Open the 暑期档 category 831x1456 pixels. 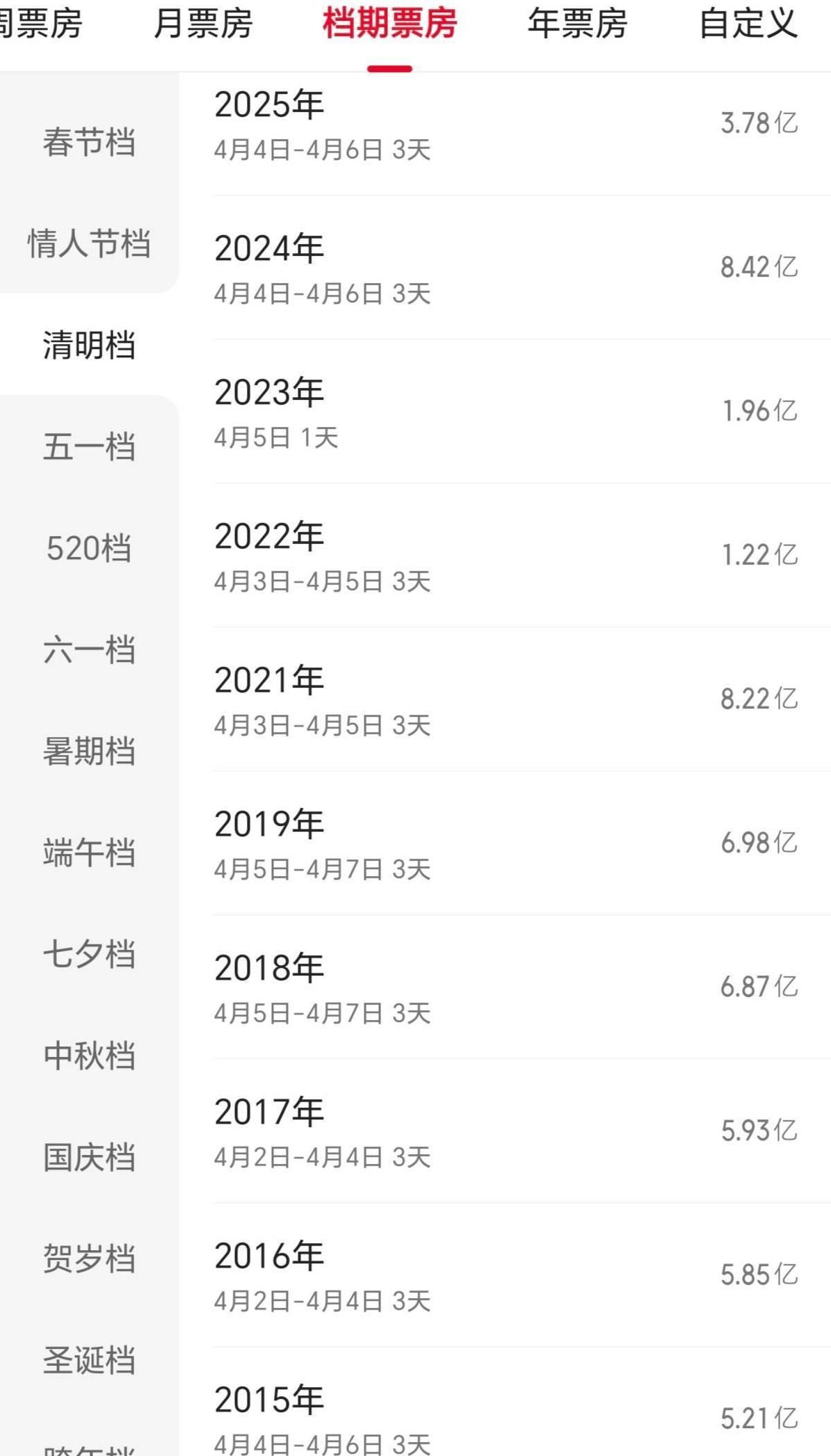pyautogui.click(x=89, y=751)
